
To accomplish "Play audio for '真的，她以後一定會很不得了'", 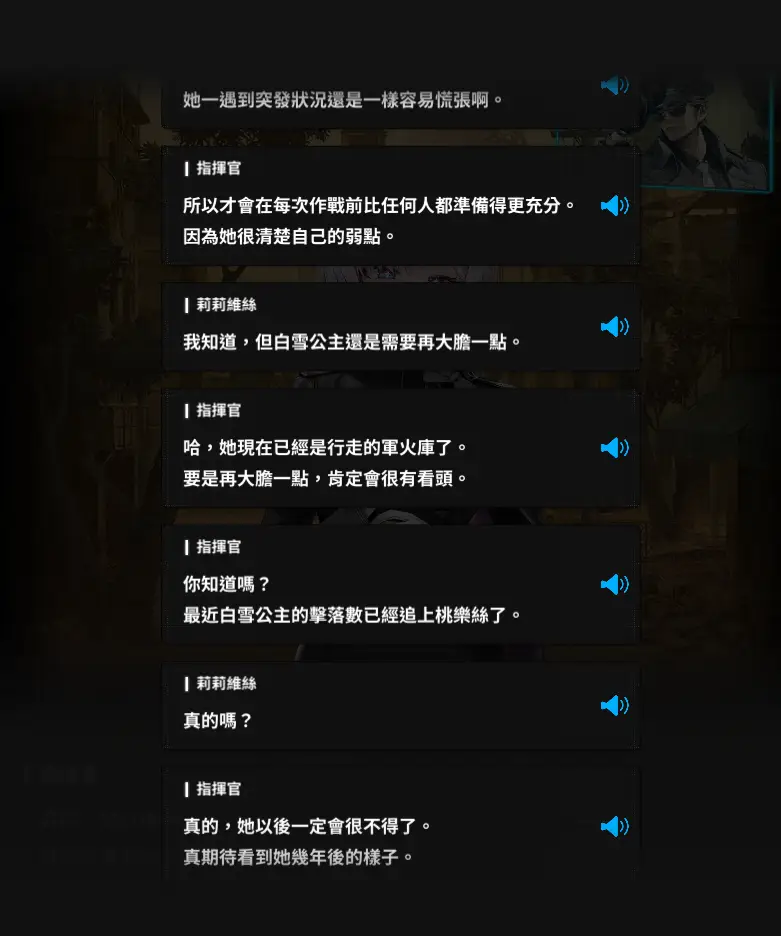I will click(614, 827).
